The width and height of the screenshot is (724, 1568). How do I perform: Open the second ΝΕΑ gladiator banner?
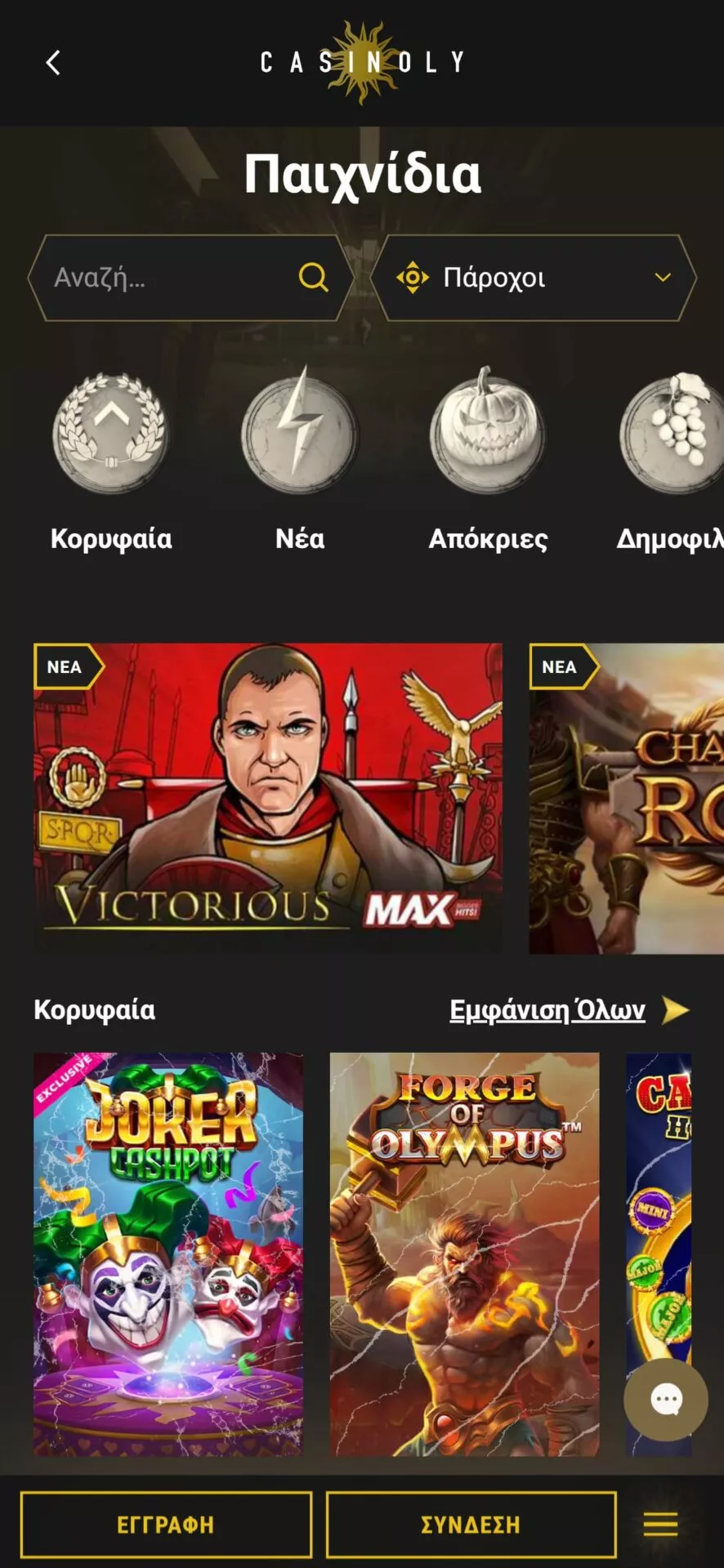[x=627, y=798]
